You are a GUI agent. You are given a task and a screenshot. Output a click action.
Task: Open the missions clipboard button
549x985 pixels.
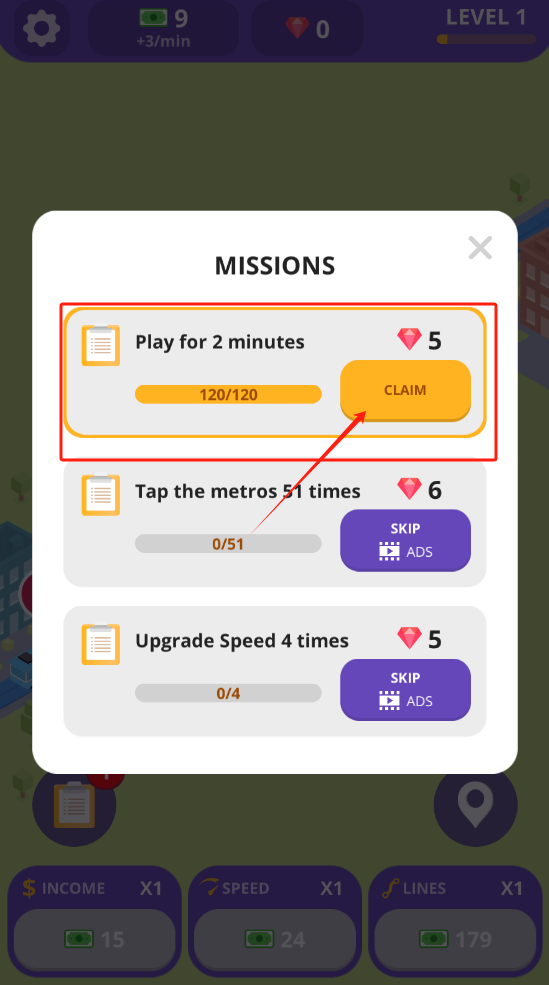tap(74, 805)
